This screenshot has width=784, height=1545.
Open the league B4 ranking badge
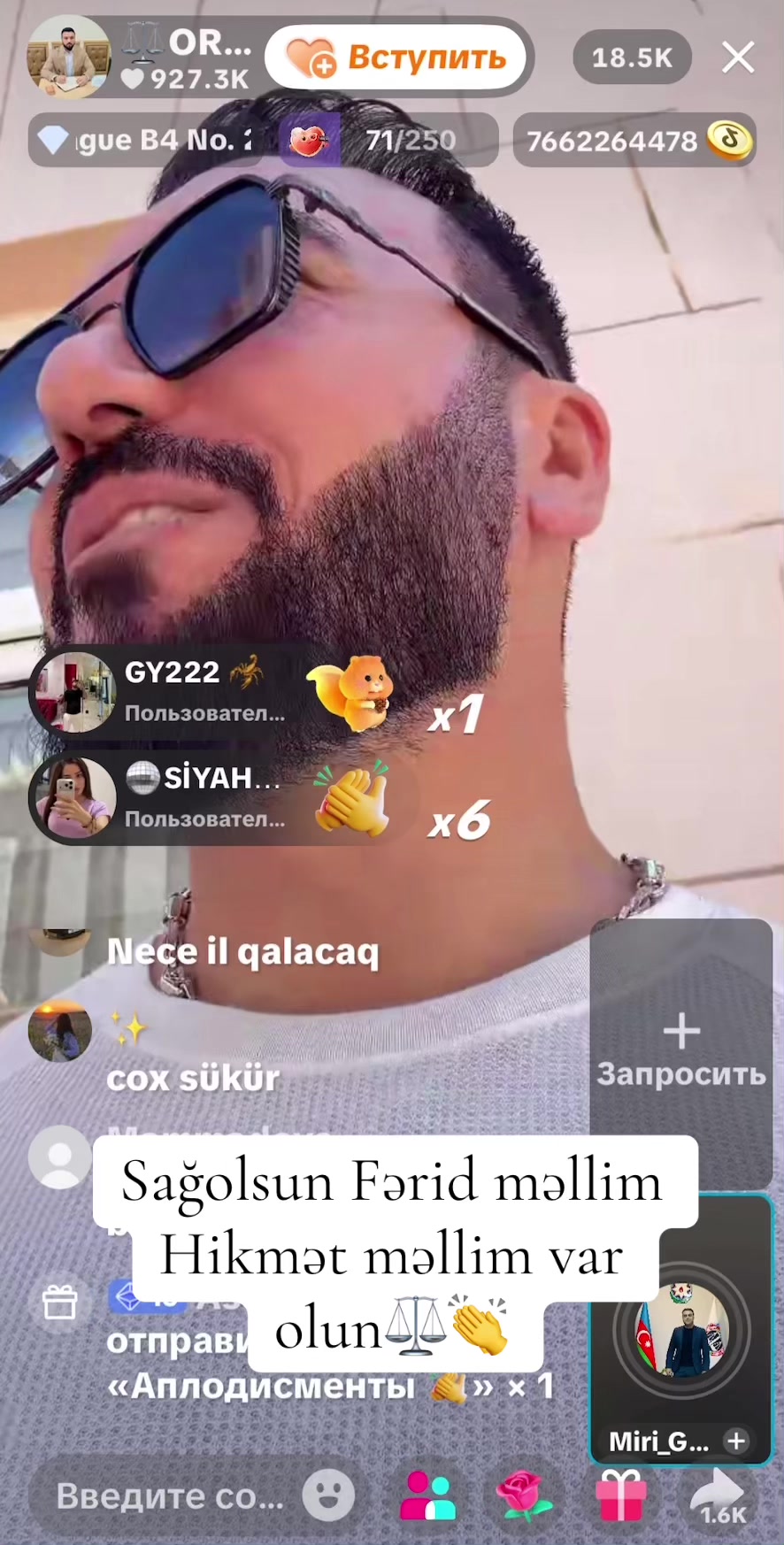(x=146, y=140)
